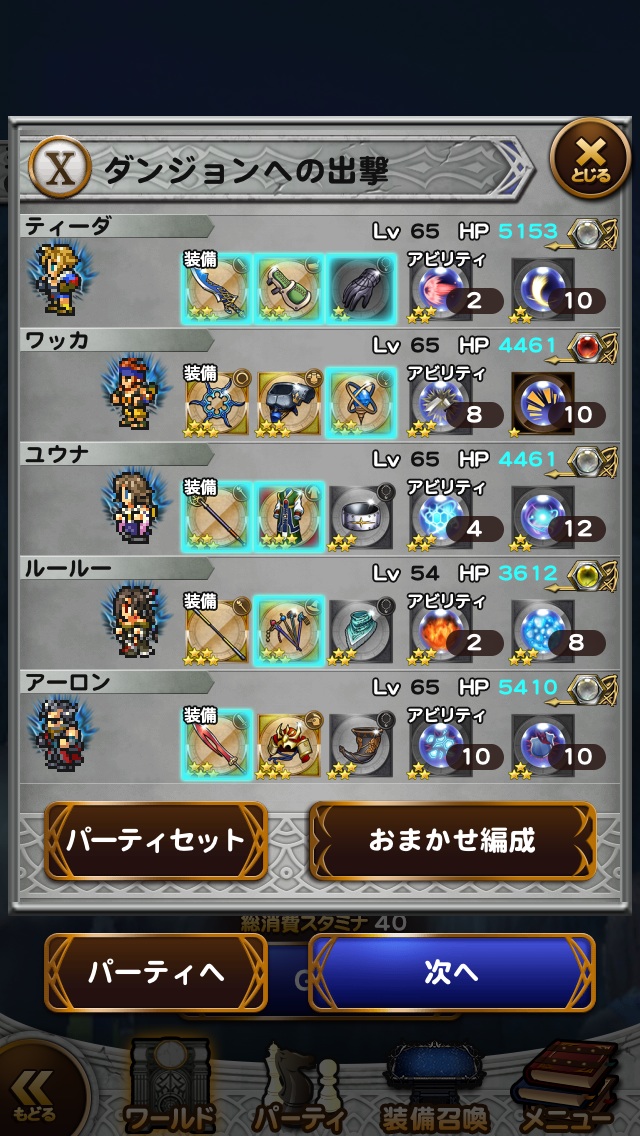Open アーロン's sword equipment slot
Image resolution: width=640 pixels, height=1136 pixels.
(x=216, y=744)
